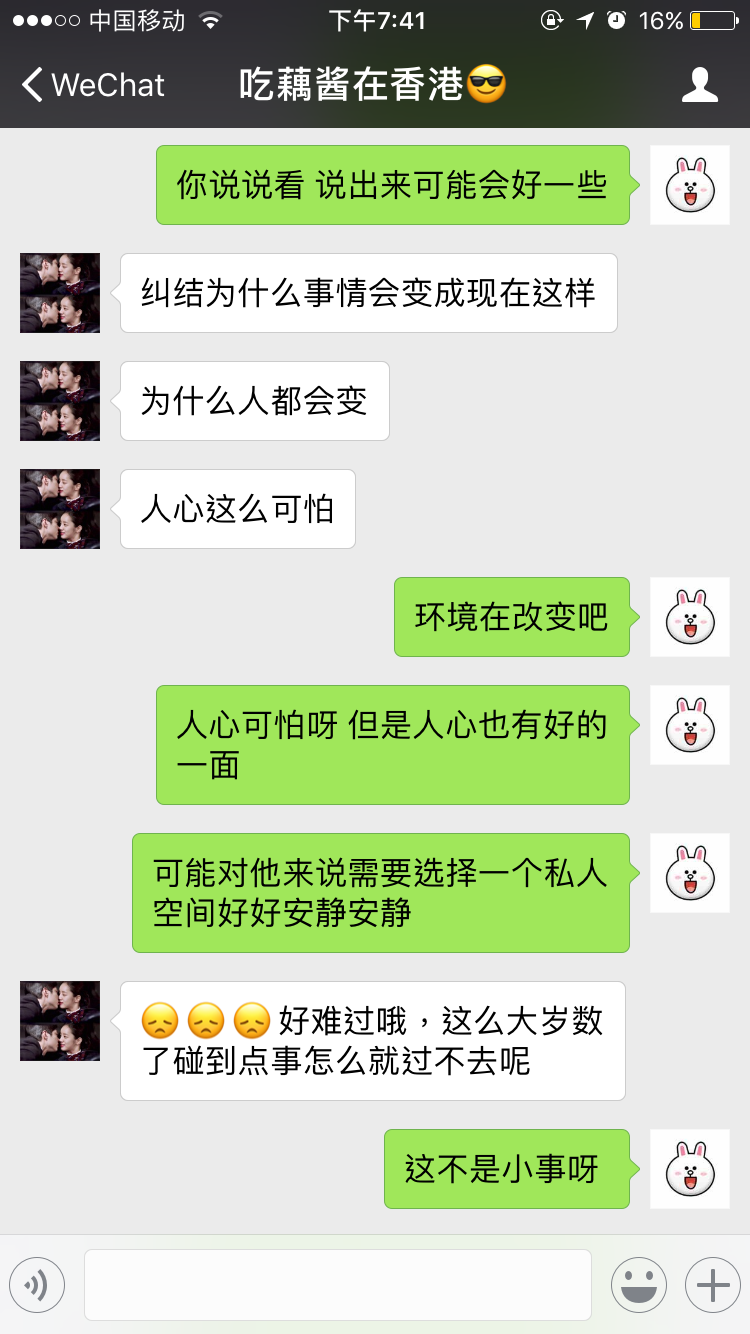Image resolution: width=750 pixels, height=1334 pixels.
Task: Switch to voice message input
Action: click(x=37, y=1285)
